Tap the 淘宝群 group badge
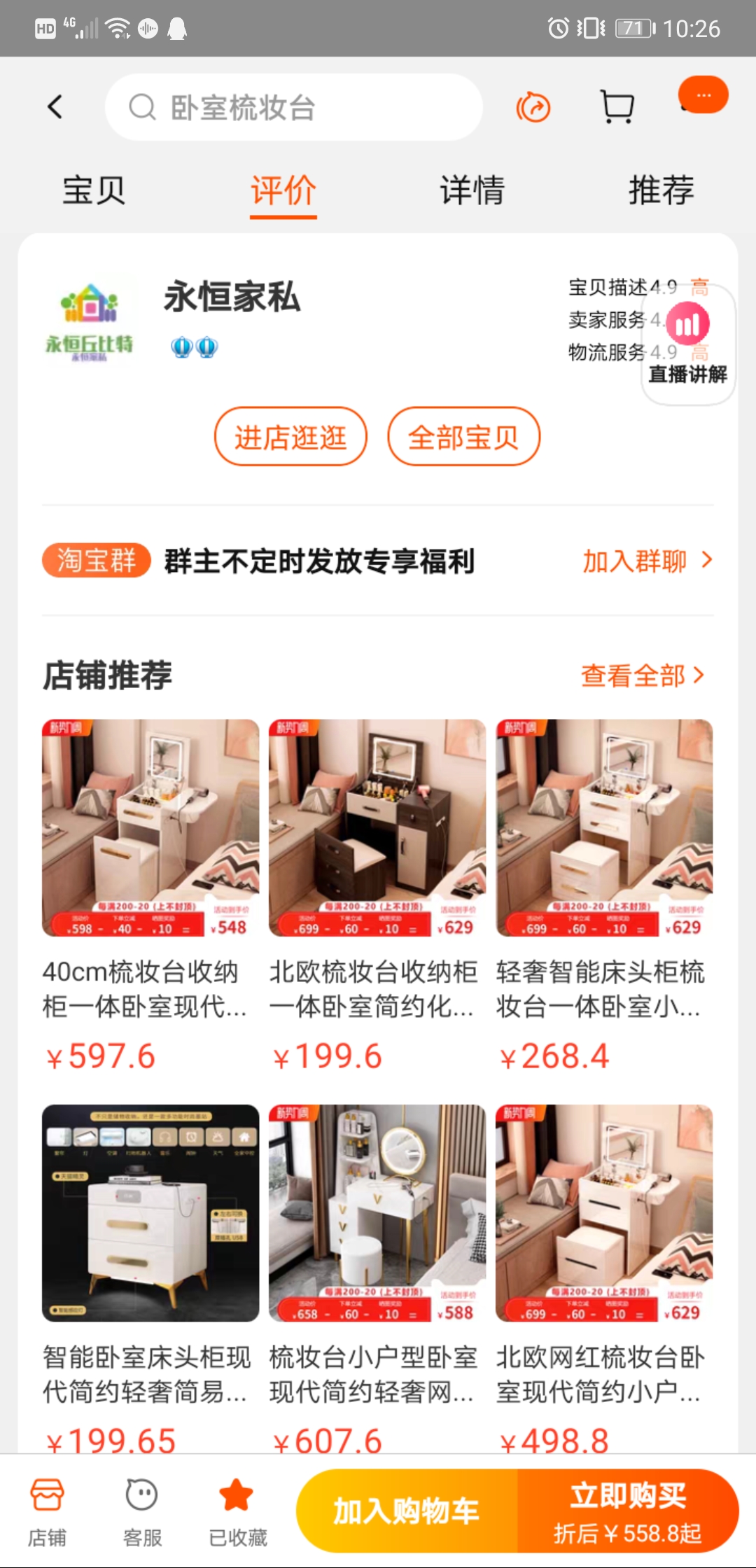 click(96, 561)
